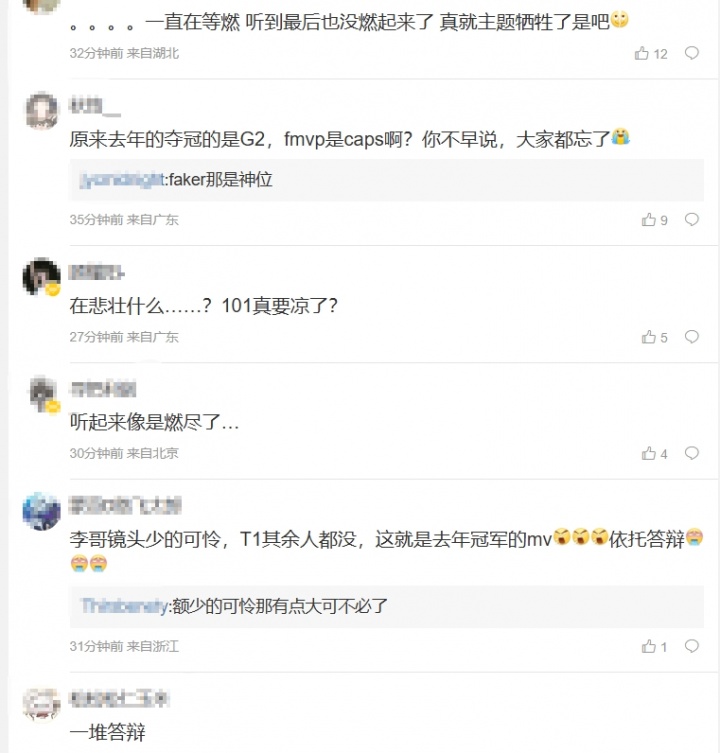Reply to the comment saying 101真要凉了
Screen dimensions: 720x753
[x=691, y=338]
